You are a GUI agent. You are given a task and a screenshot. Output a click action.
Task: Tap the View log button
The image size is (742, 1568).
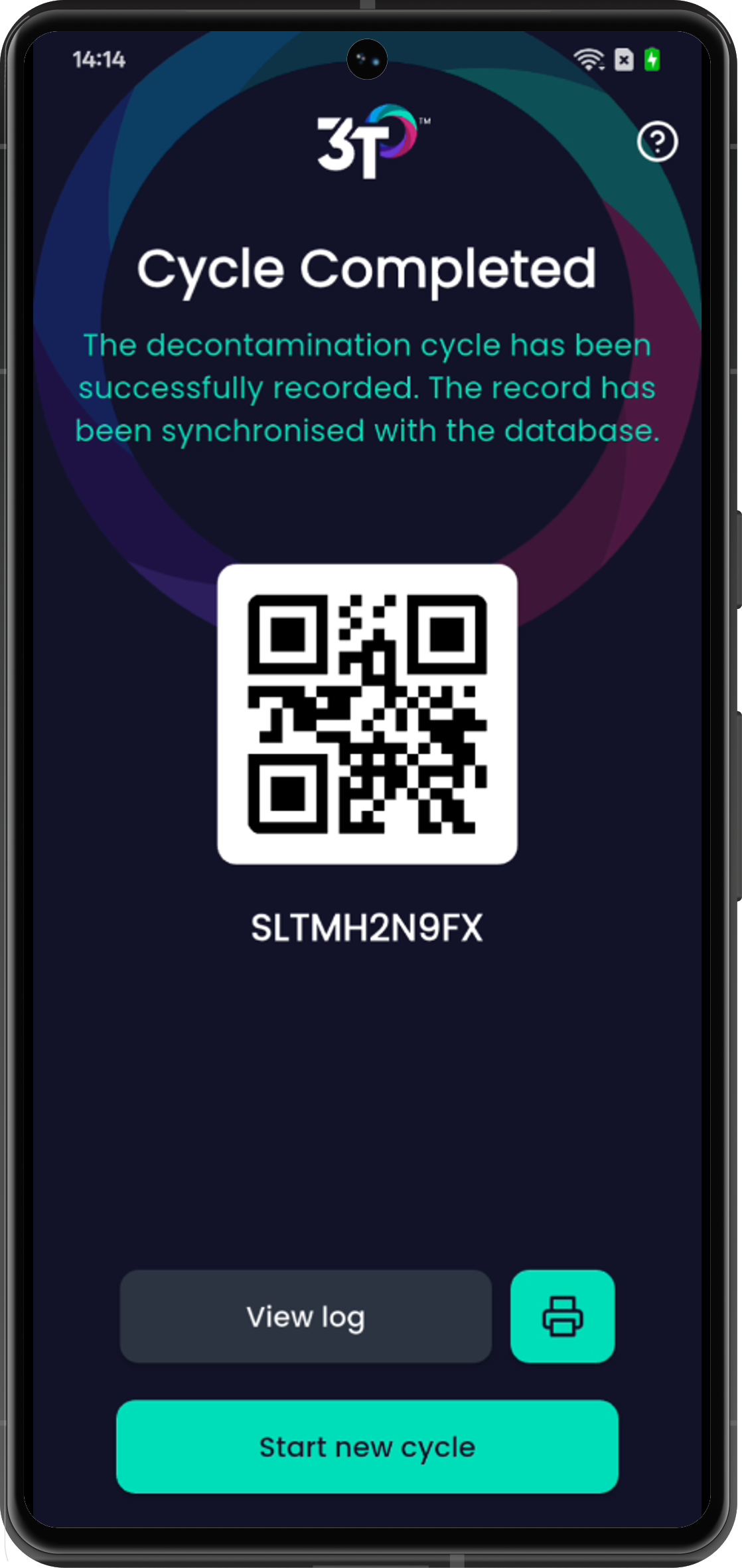(x=306, y=1316)
